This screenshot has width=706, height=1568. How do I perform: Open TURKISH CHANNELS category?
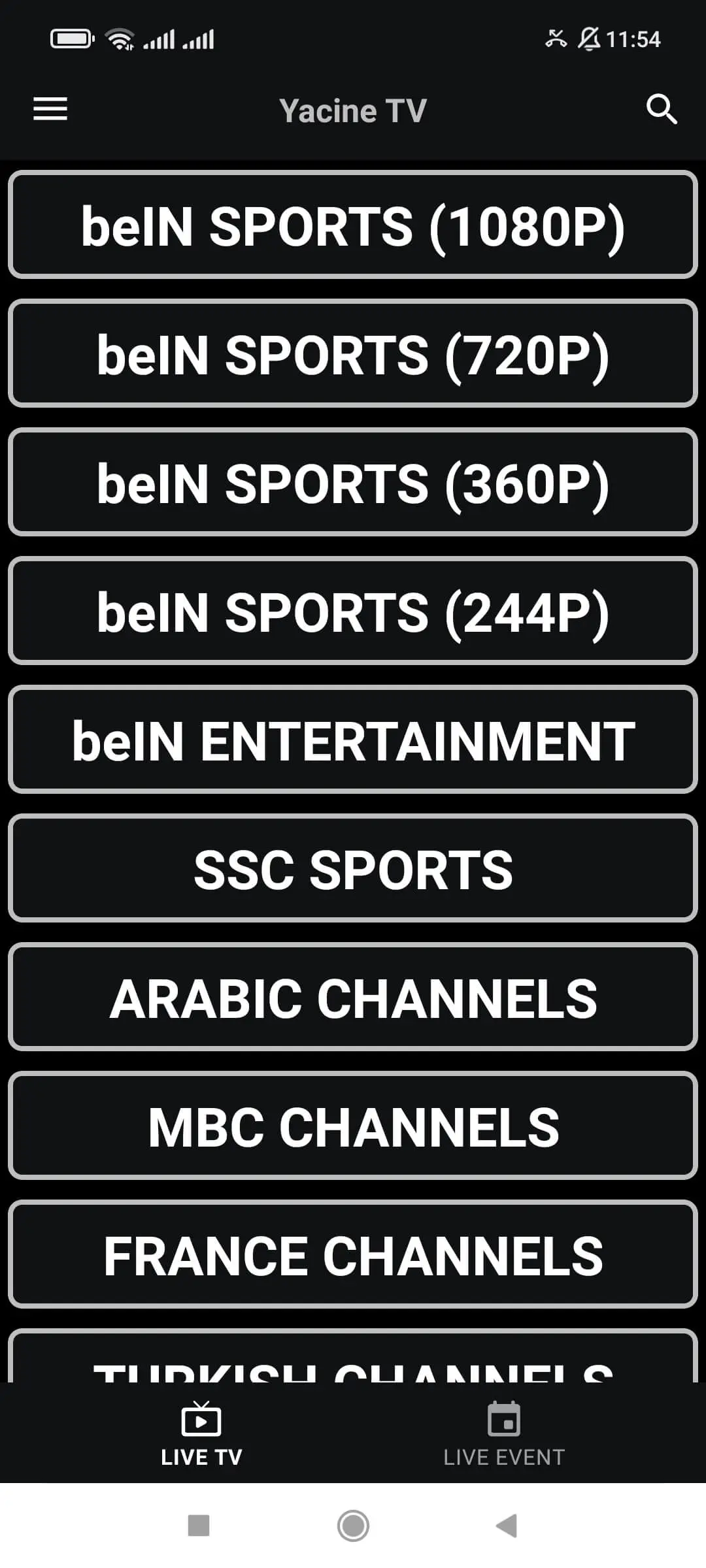point(353,1356)
